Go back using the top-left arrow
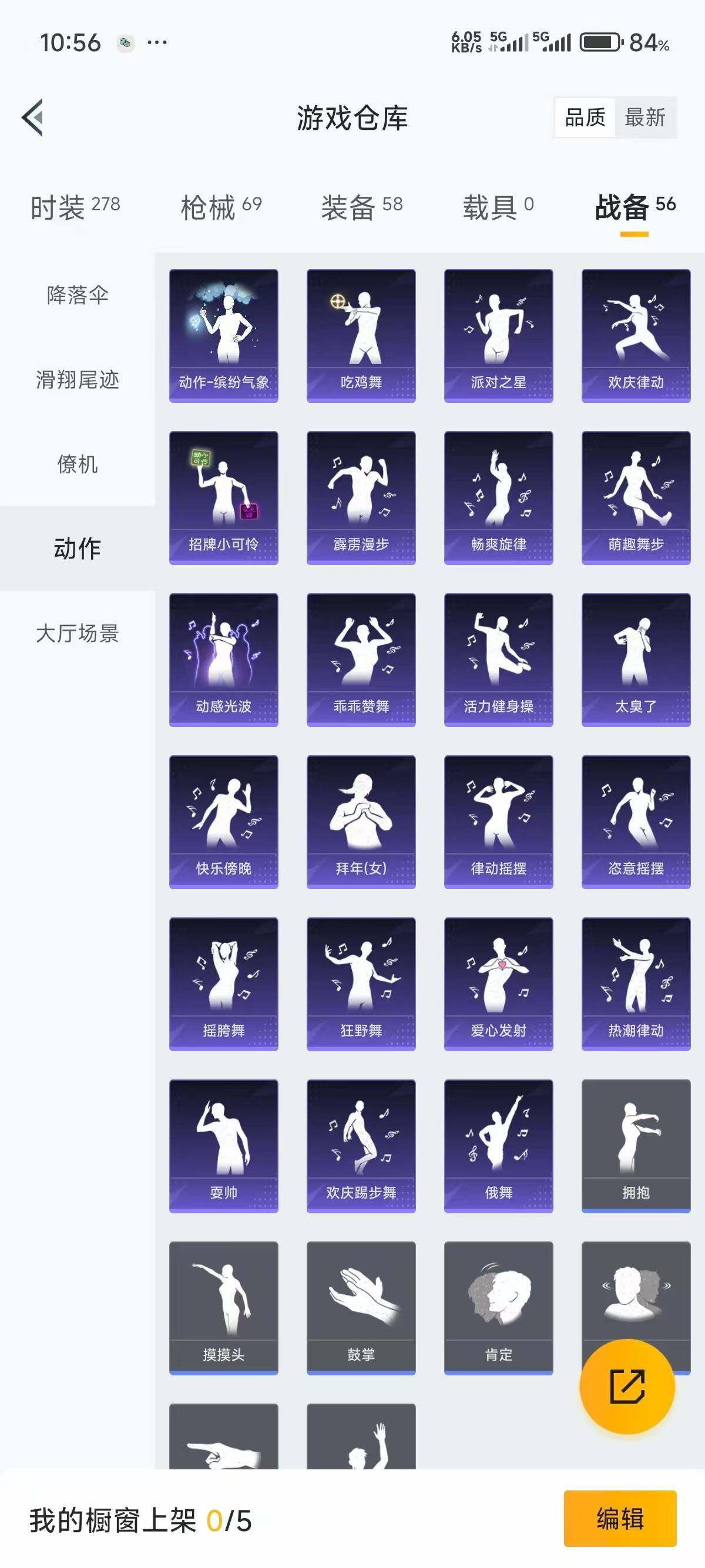This screenshot has width=705, height=1568. (x=33, y=116)
